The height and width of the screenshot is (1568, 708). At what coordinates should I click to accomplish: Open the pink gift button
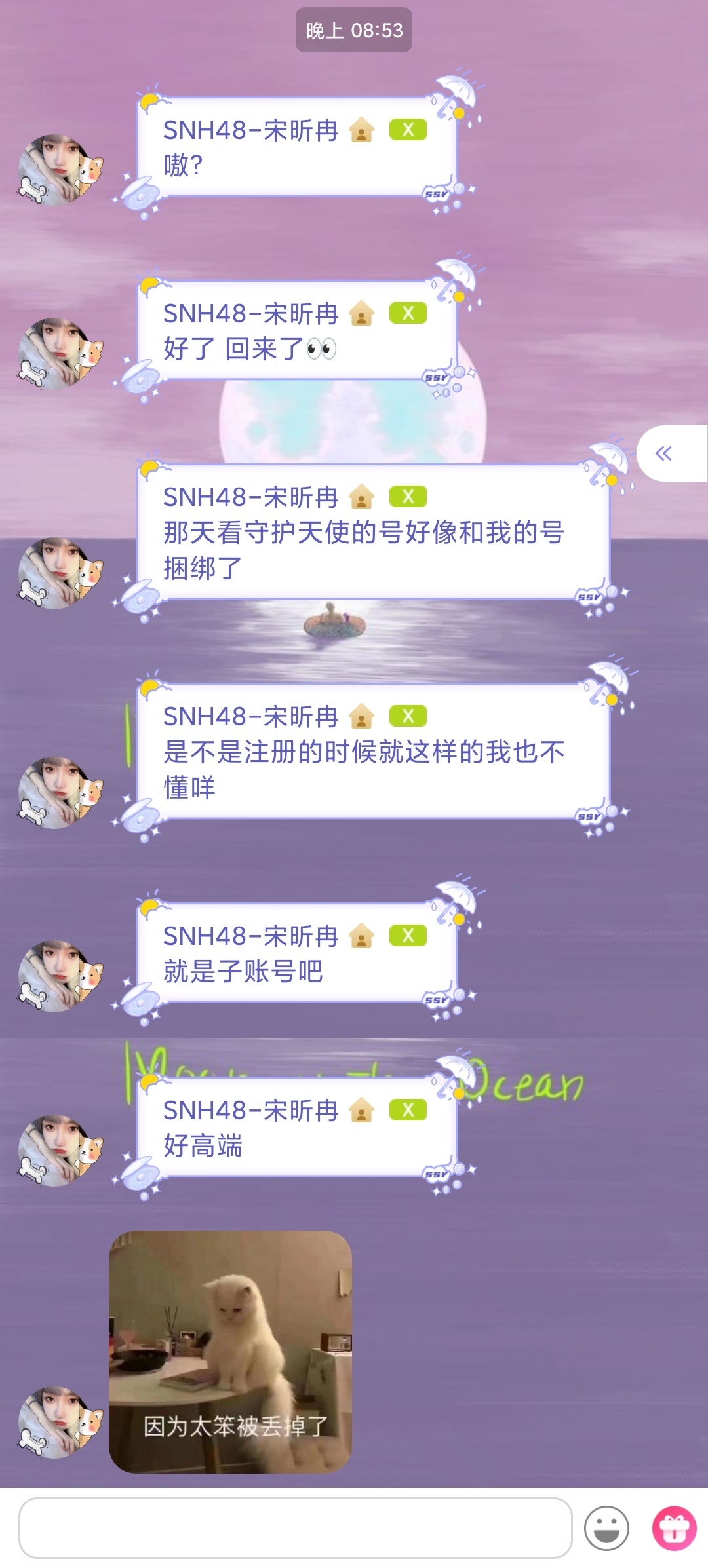click(674, 1527)
